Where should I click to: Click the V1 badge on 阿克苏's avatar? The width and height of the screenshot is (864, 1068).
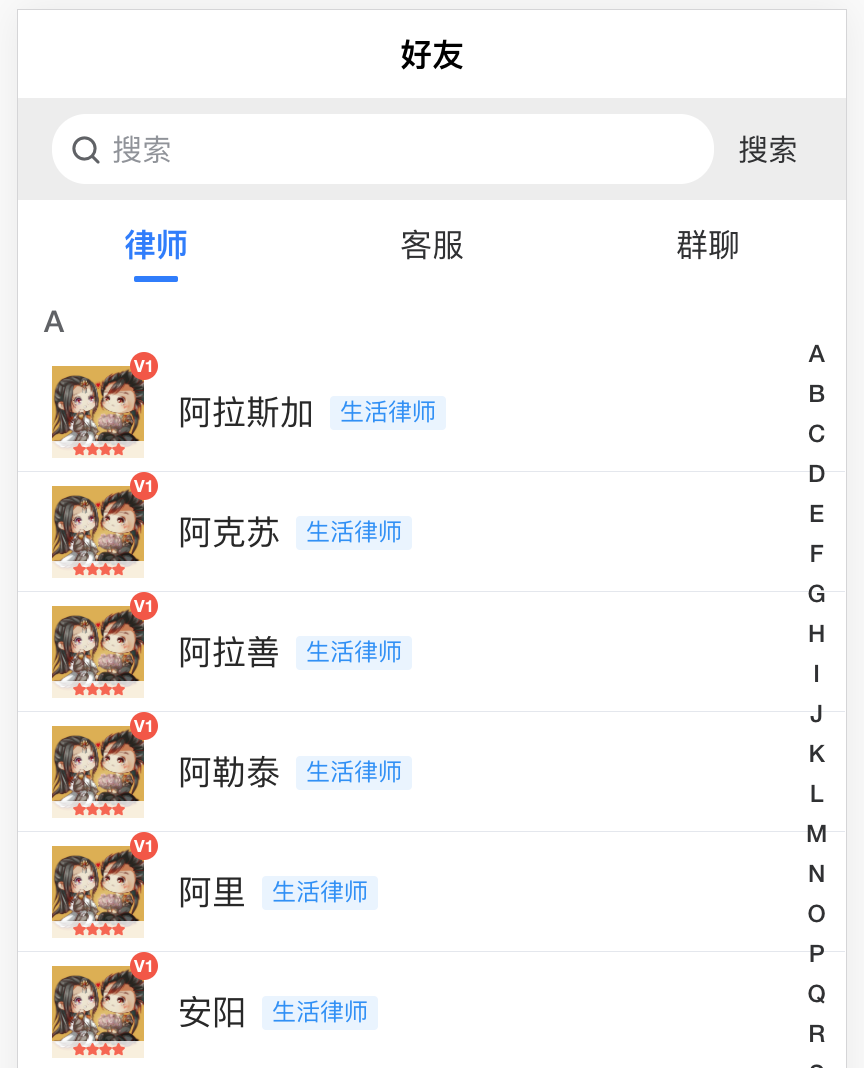click(x=143, y=486)
